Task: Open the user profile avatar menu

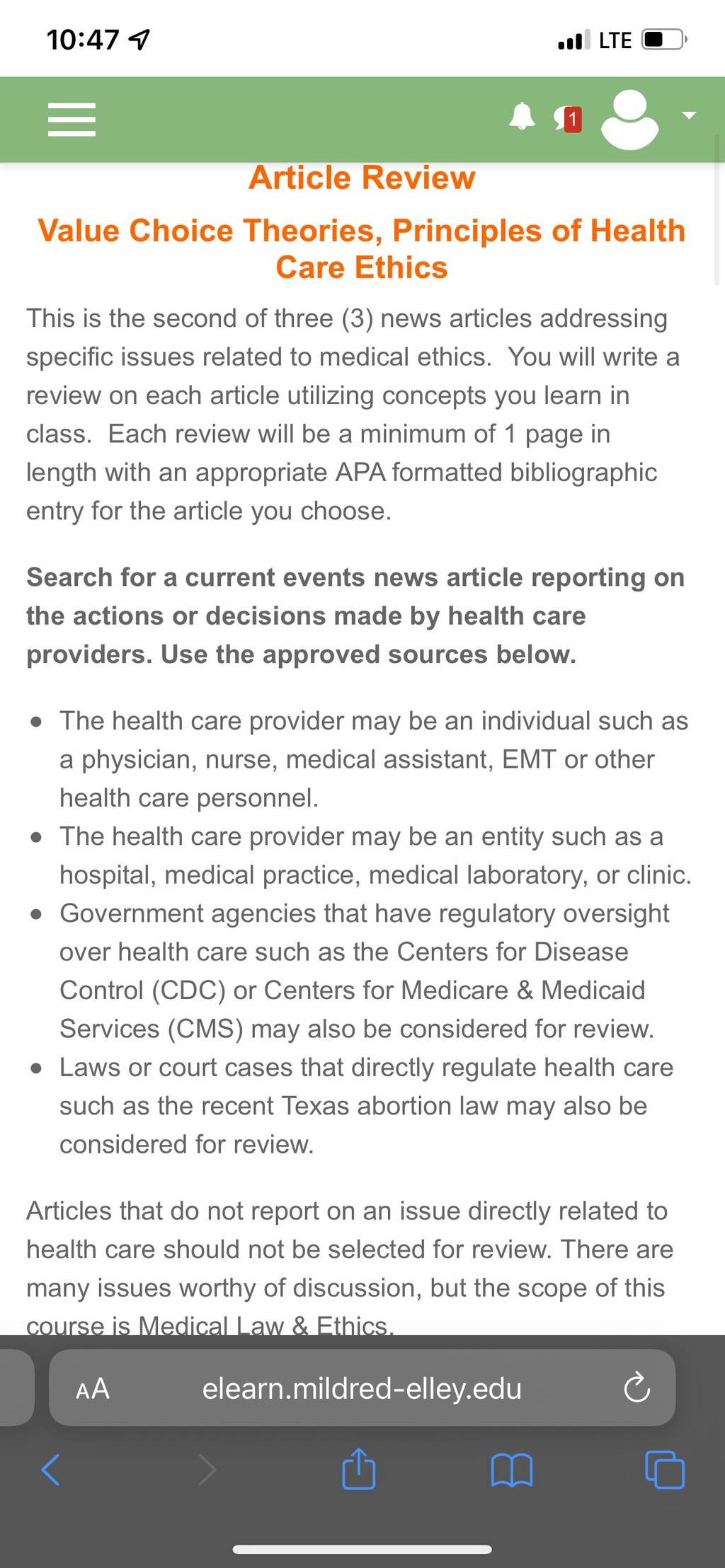Action: click(x=629, y=120)
